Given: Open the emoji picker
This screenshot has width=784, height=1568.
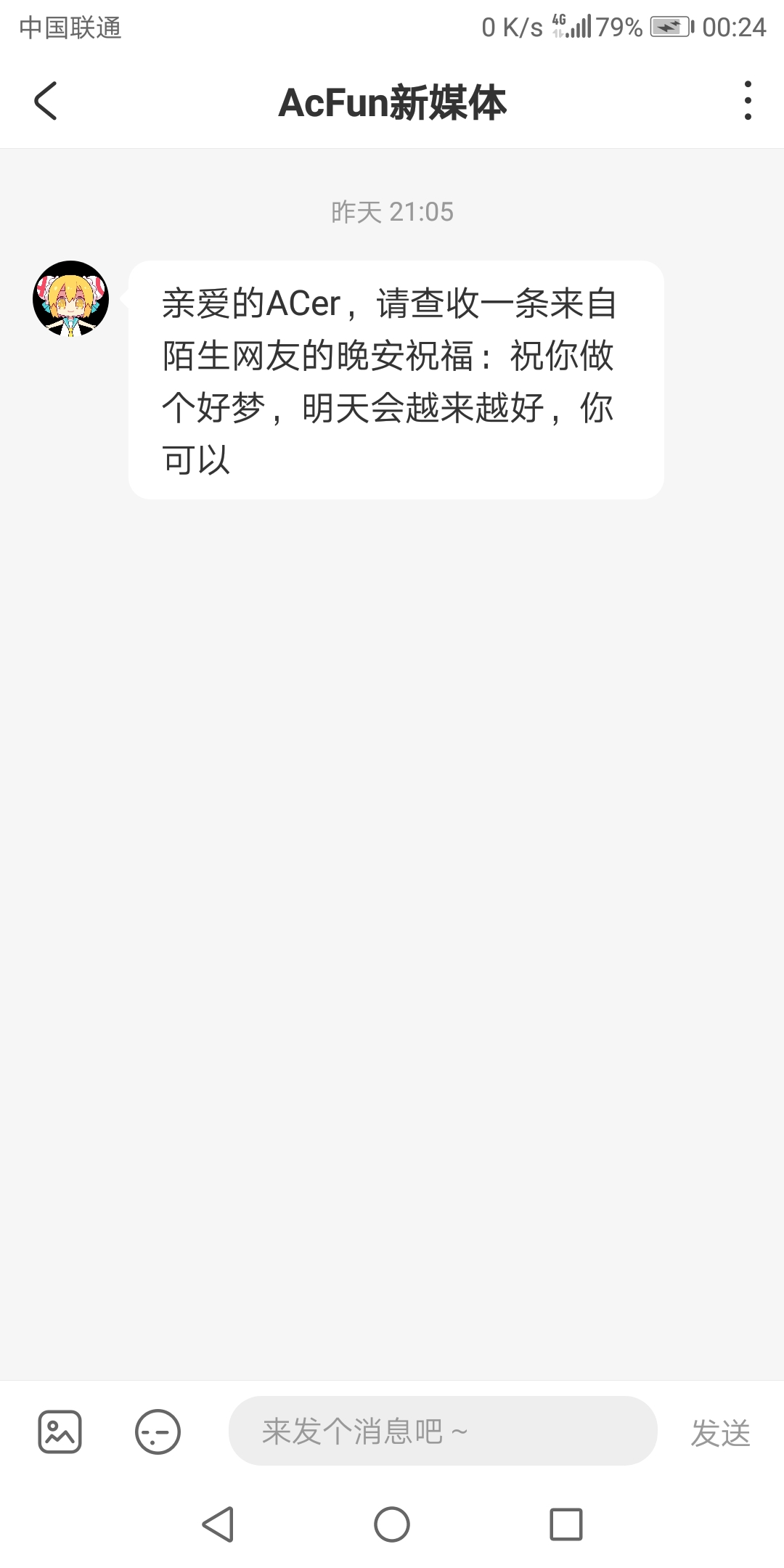Looking at the screenshot, I should (x=158, y=1432).
